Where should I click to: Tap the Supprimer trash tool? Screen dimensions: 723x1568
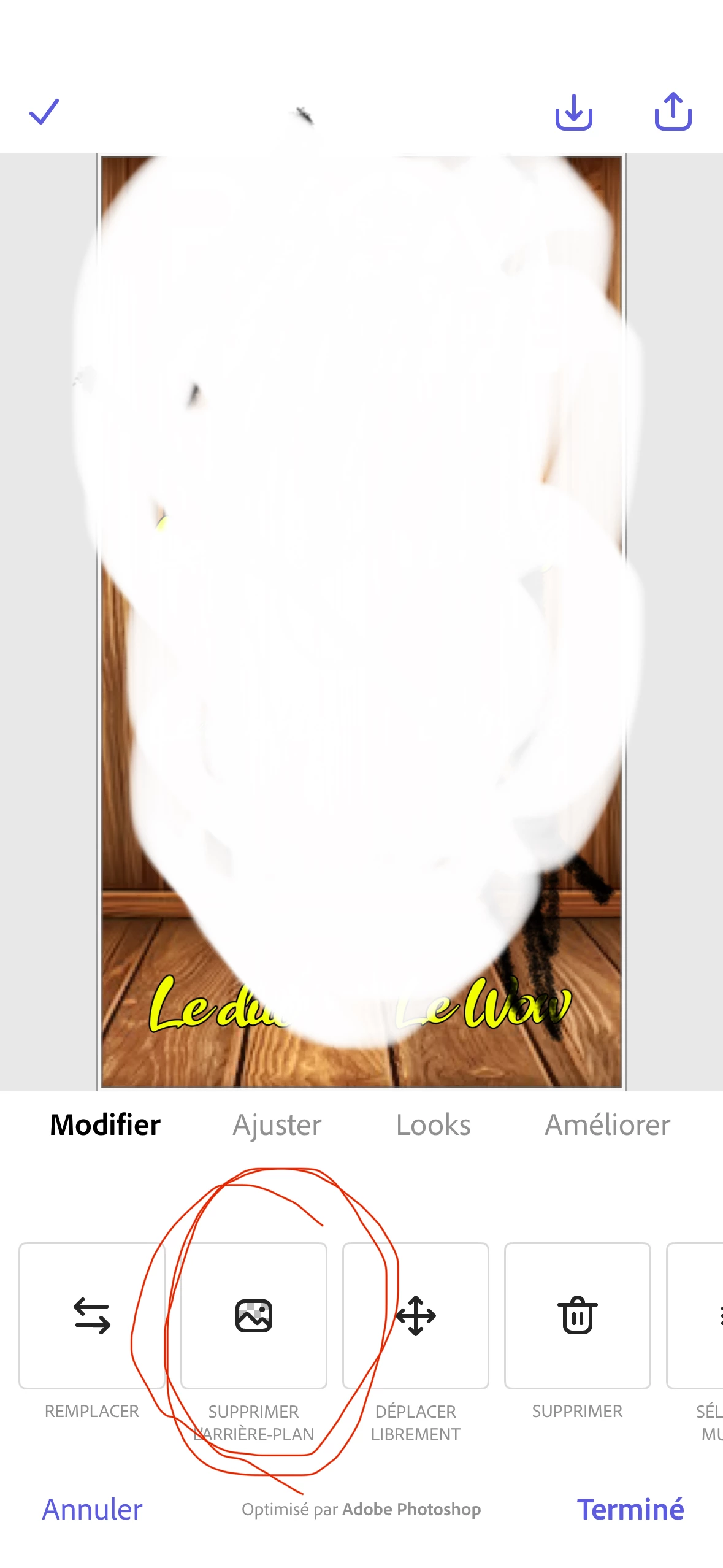pos(577,1315)
